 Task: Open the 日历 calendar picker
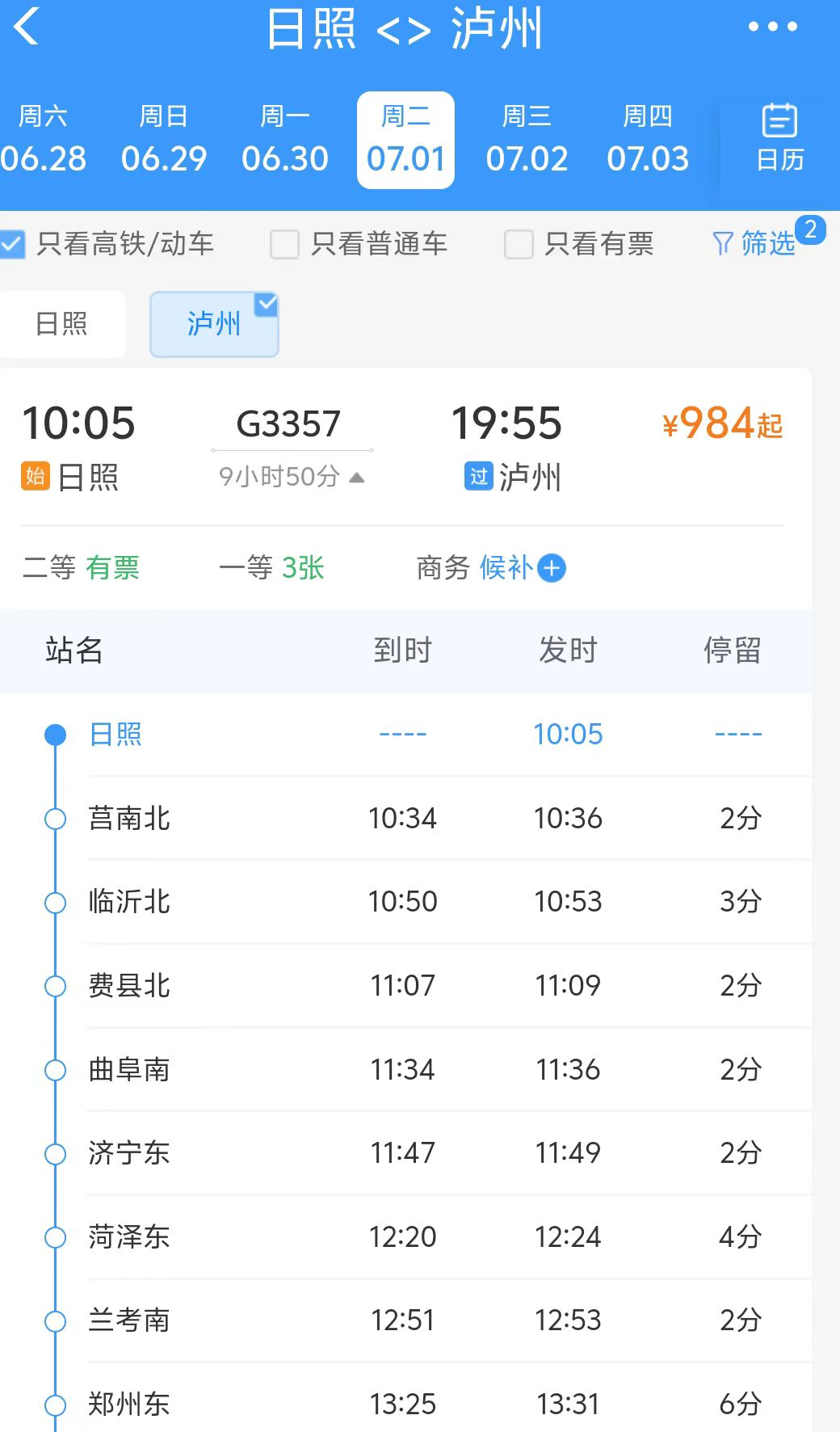pyautogui.click(x=779, y=138)
